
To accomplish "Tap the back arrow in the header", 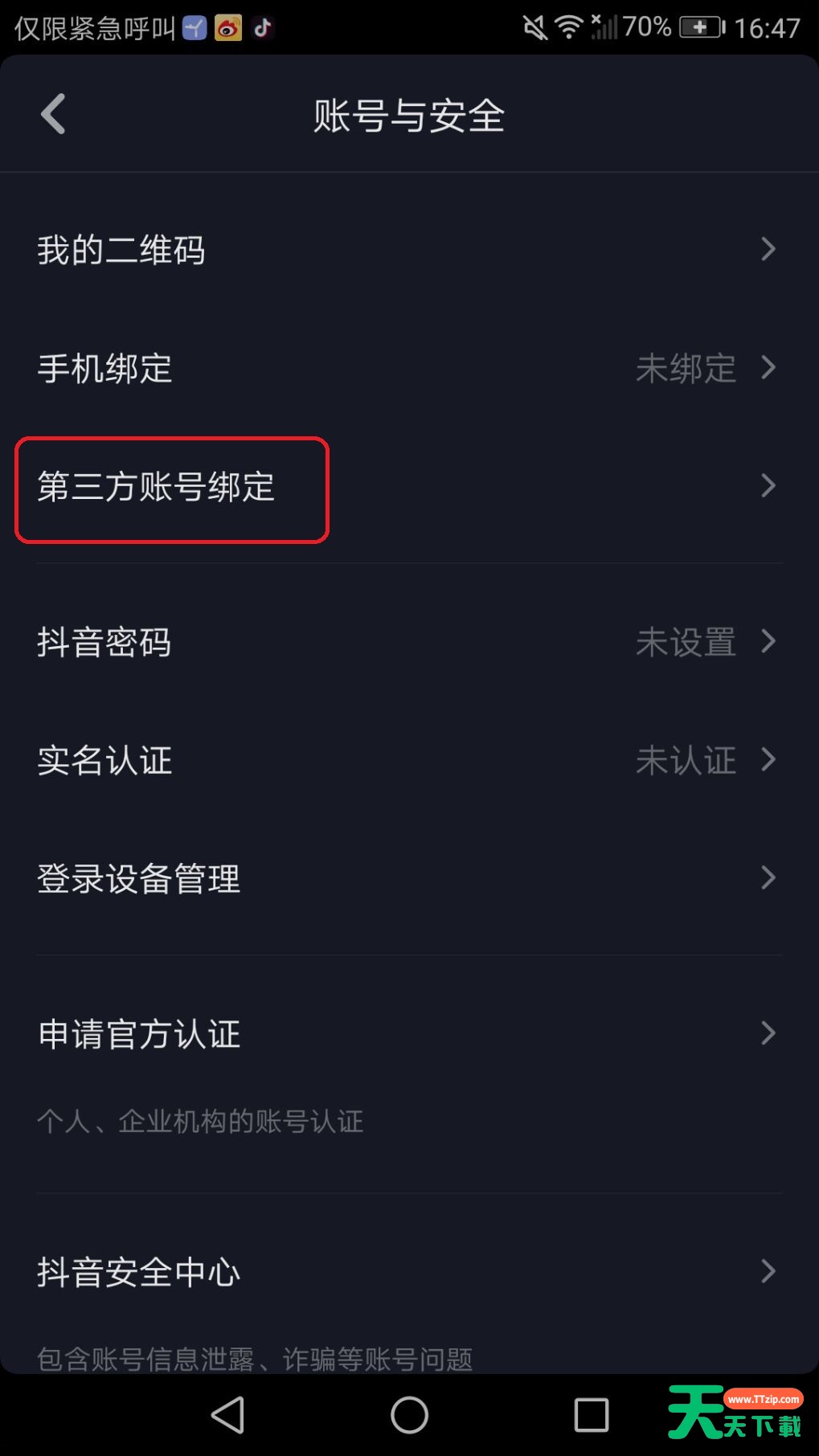I will point(53,114).
